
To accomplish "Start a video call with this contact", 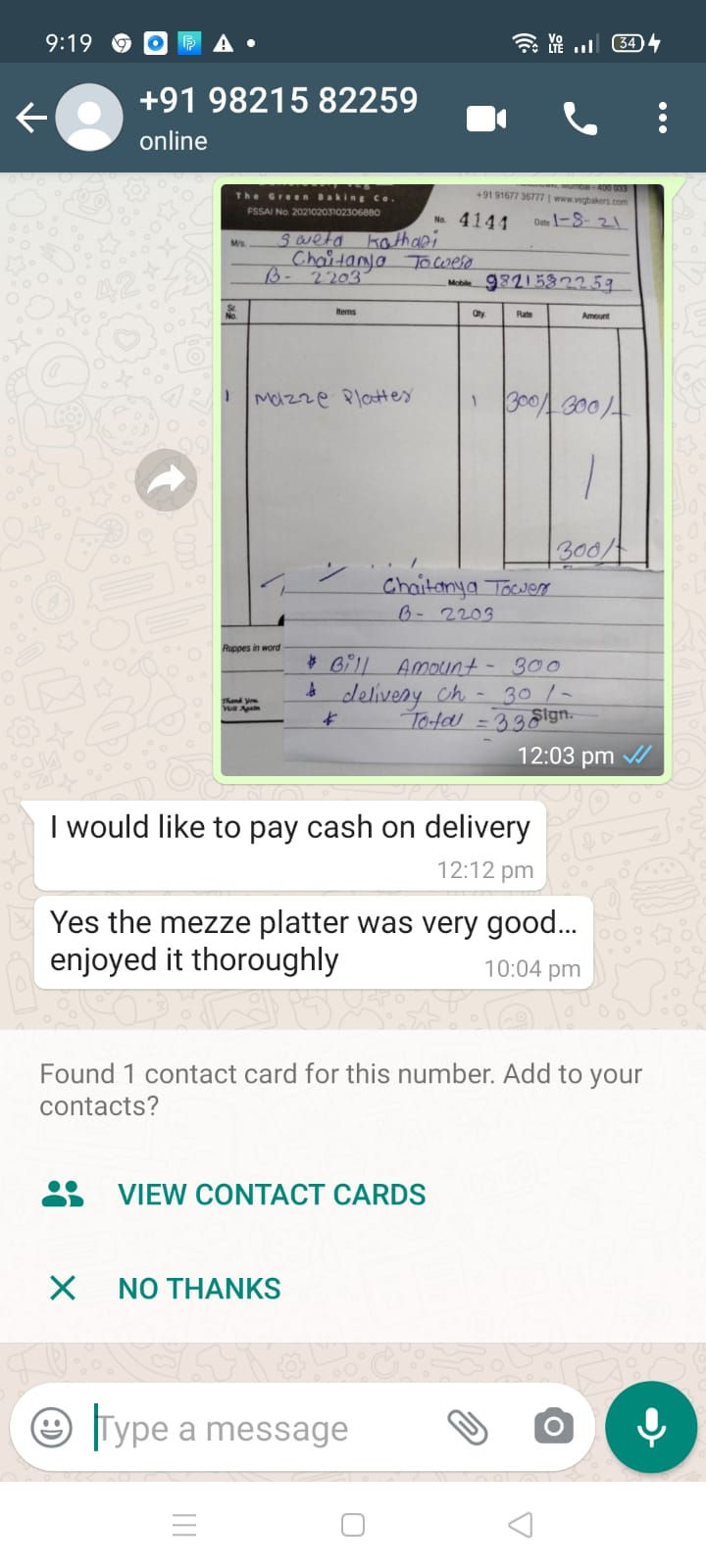I will [x=486, y=119].
